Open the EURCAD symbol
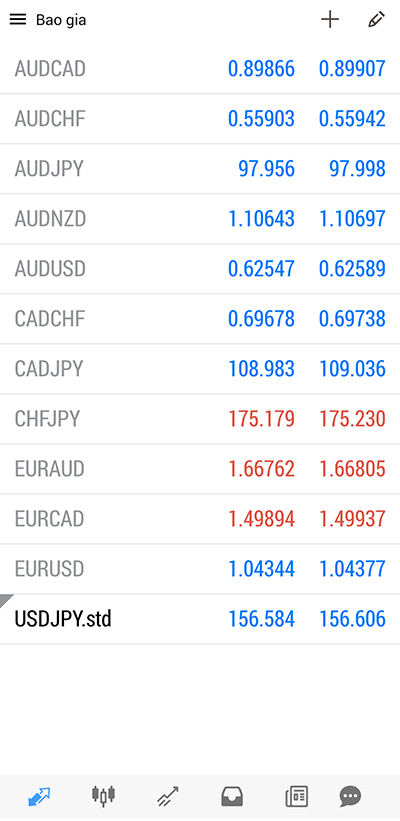 [200, 519]
